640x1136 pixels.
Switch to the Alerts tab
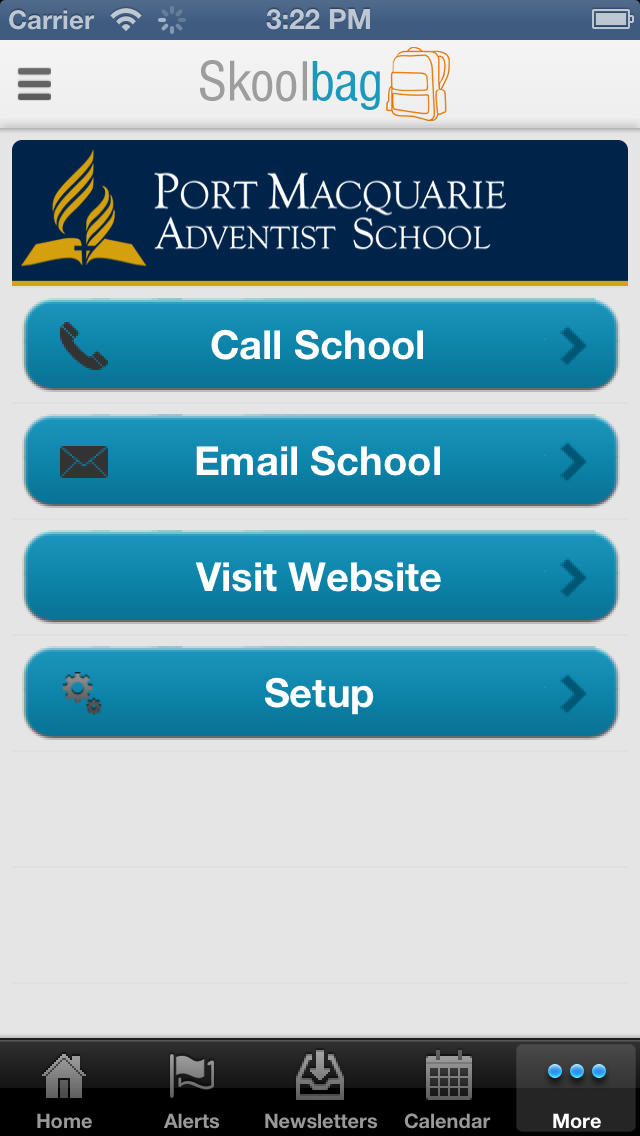(x=191, y=1089)
